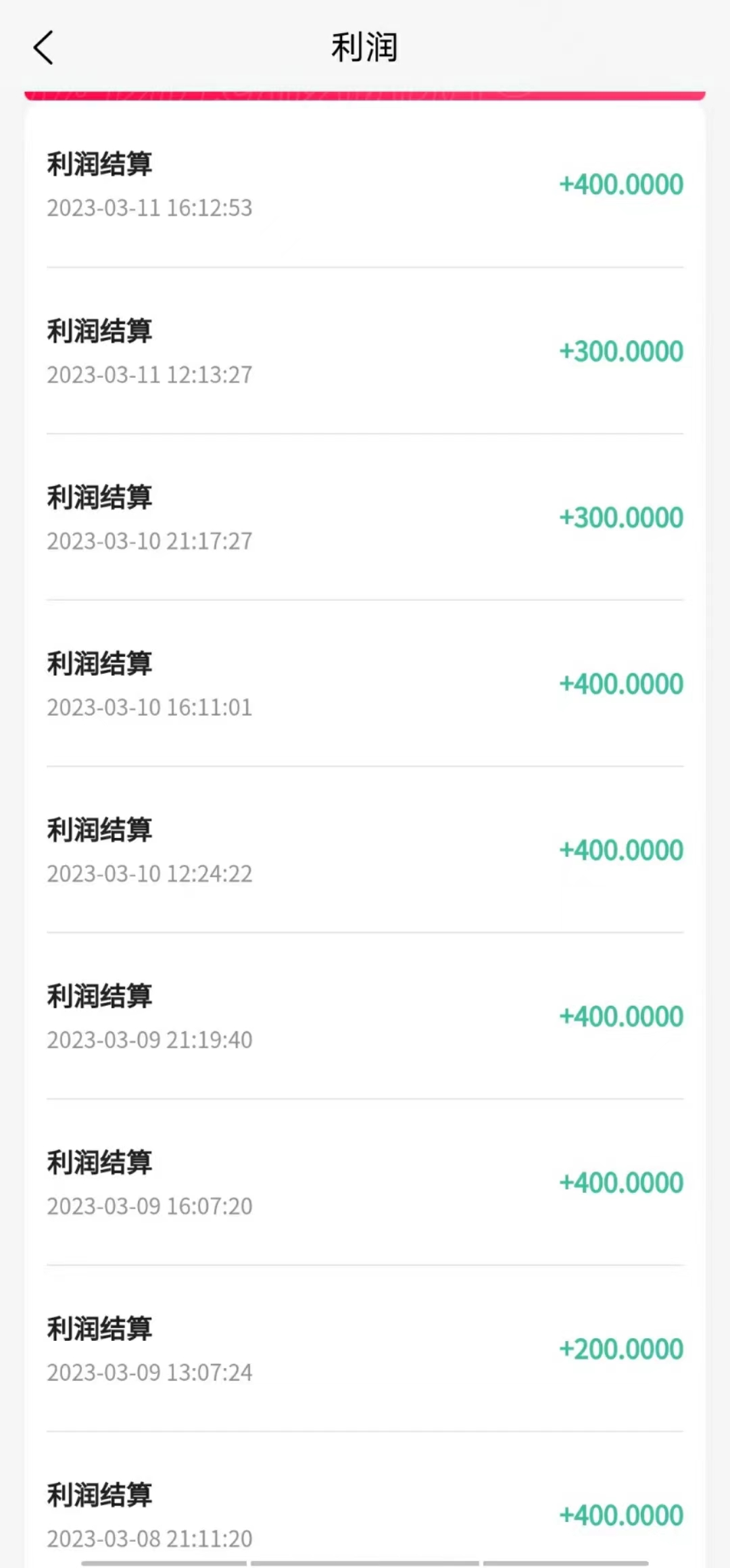Tap the +300.0000 value from March 10
Image resolution: width=730 pixels, height=1568 pixels.
tap(620, 516)
